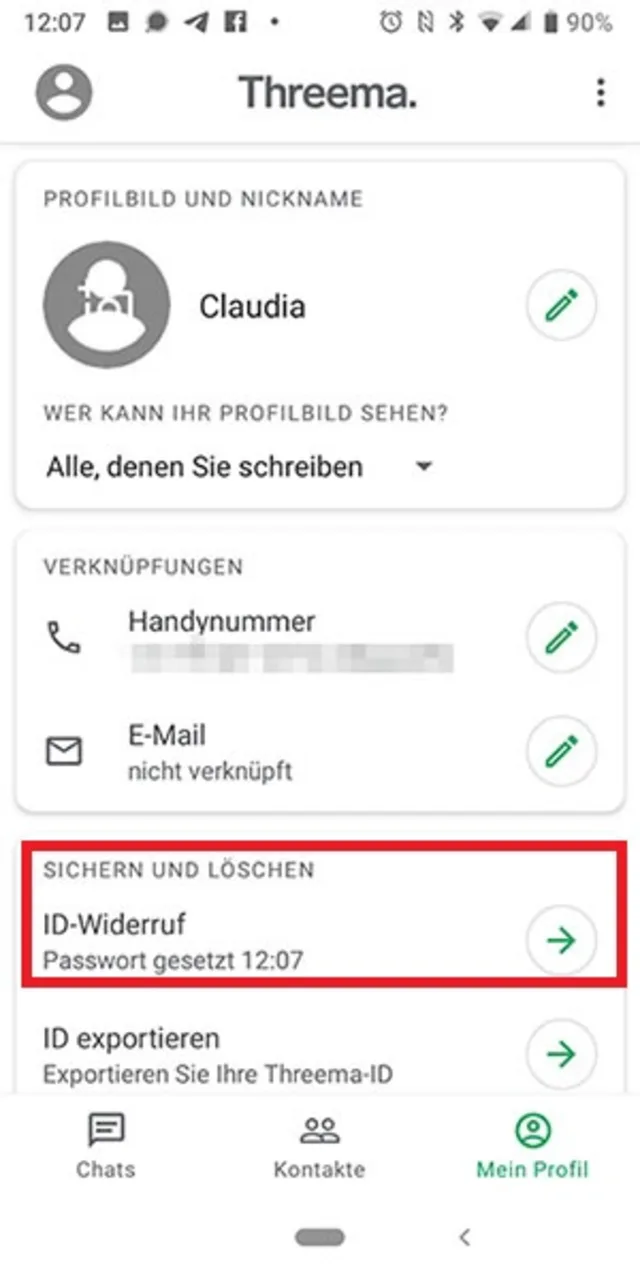Image resolution: width=640 pixels, height=1280 pixels.
Task: Switch to the Kontakte tab
Action: point(320,1146)
